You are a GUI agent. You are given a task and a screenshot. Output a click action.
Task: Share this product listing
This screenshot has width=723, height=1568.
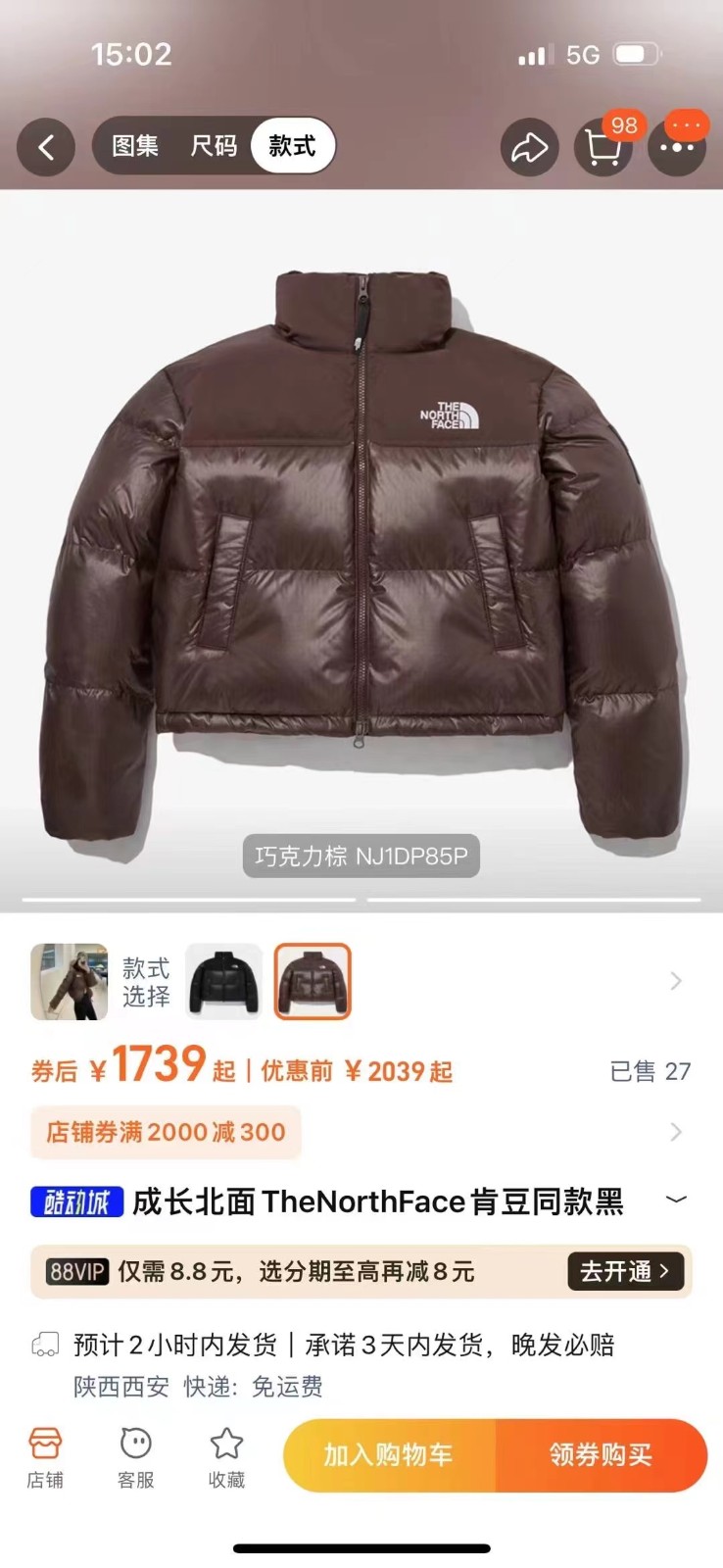(529, 148)
